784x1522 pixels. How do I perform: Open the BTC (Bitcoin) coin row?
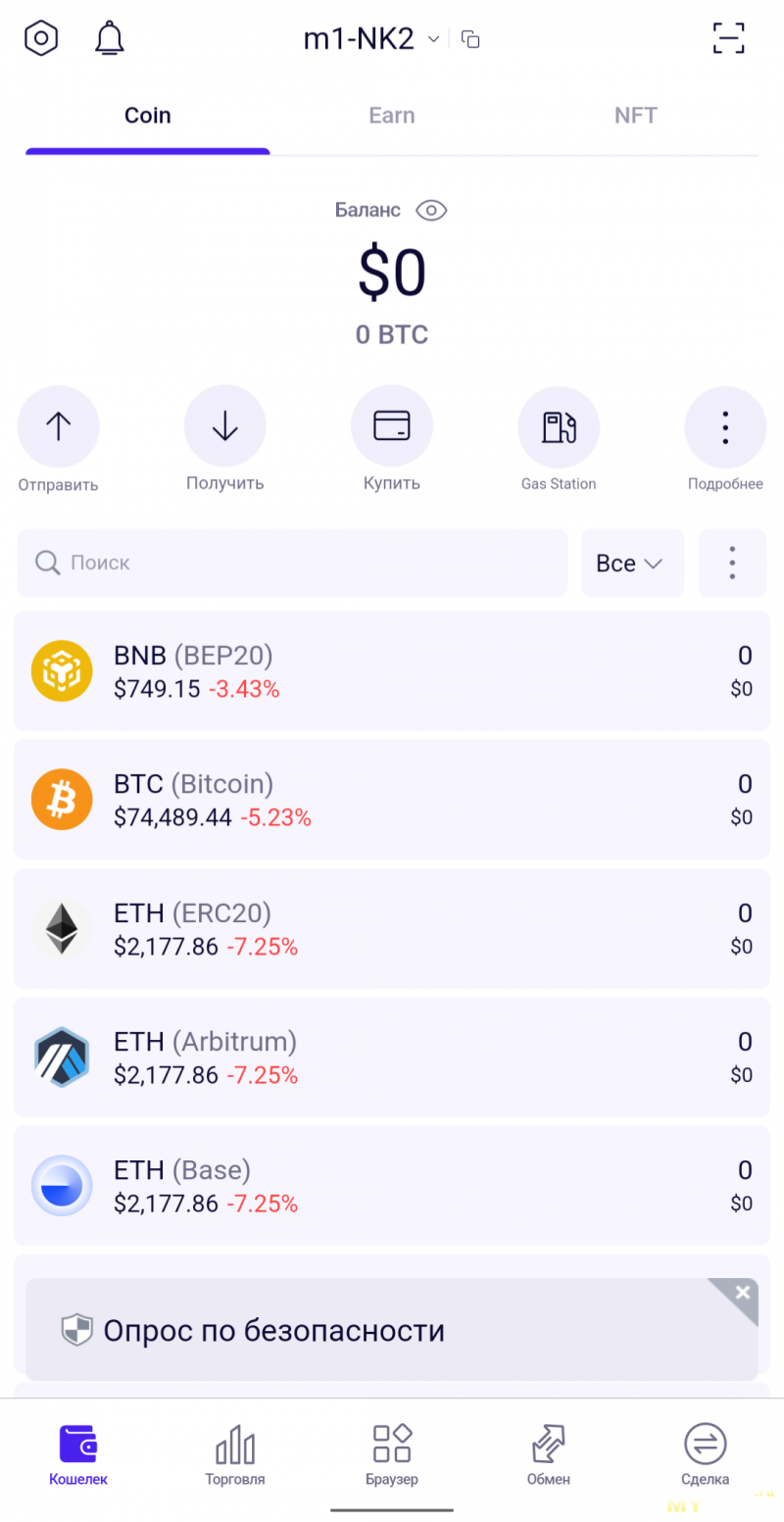[392, 800]
